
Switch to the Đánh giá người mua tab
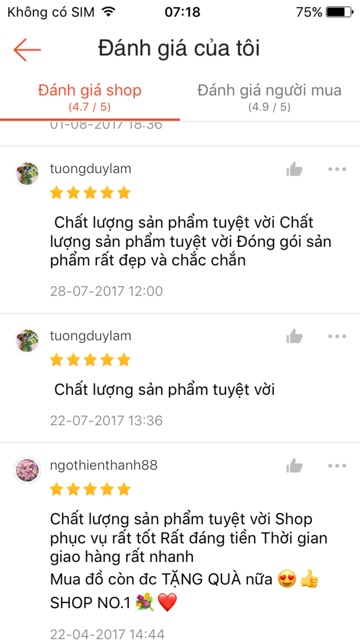click(270, 97)
